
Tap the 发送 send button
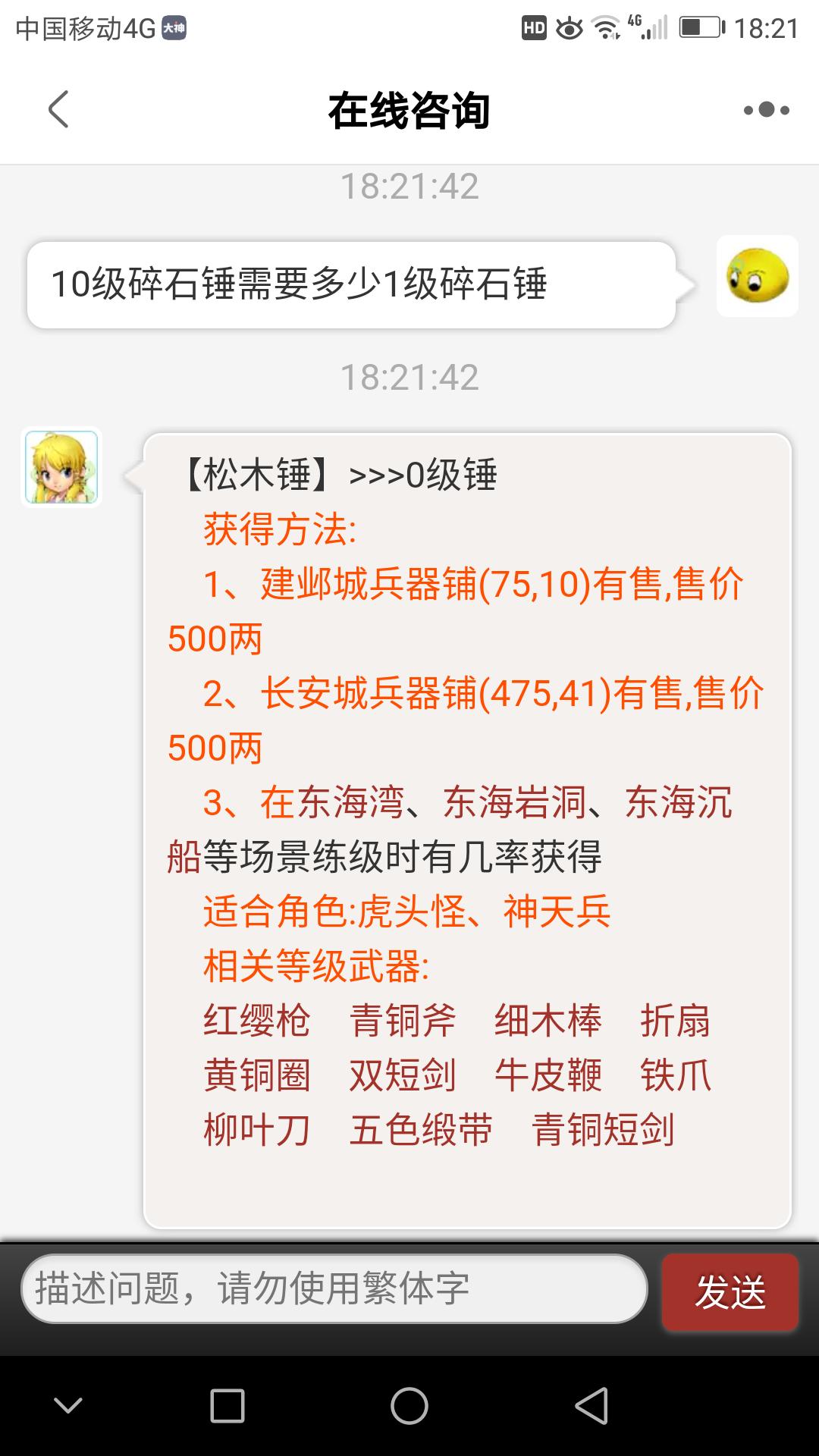pos(730,1291)
